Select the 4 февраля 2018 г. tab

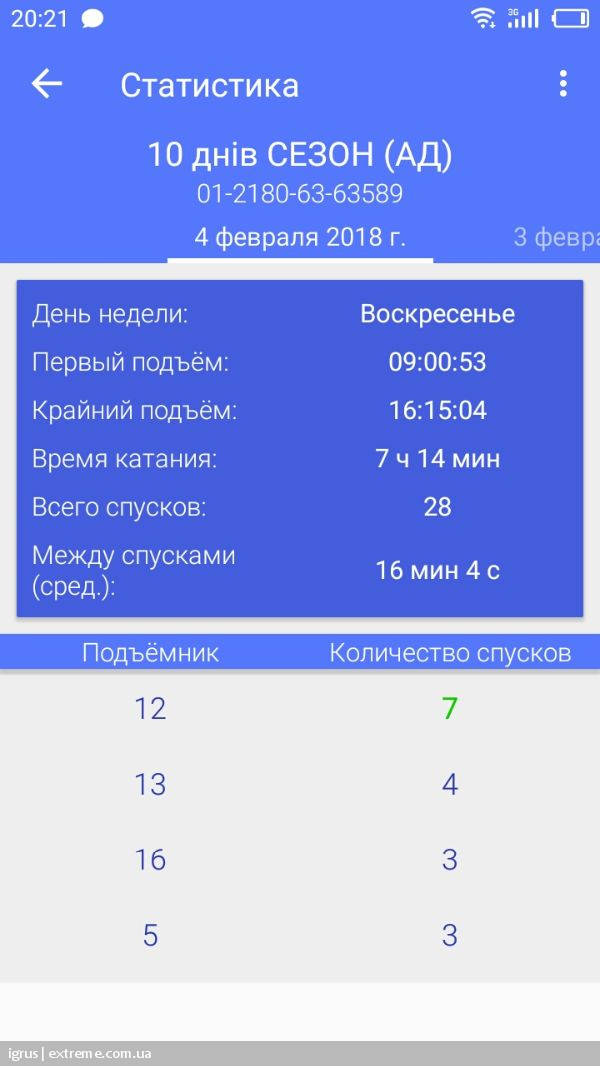coord(300,237)
